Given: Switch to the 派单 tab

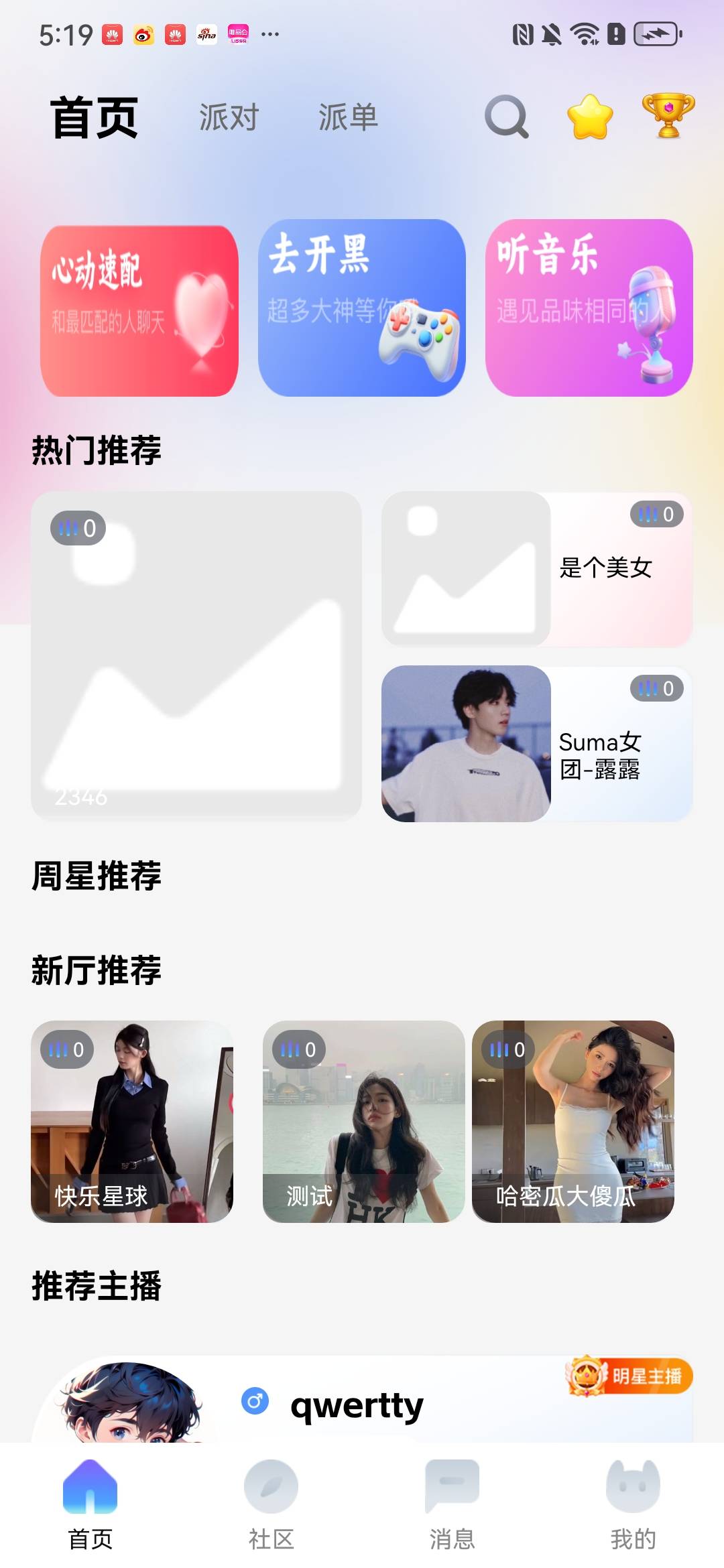Looking at the screenshot, I should pos(348,117).
